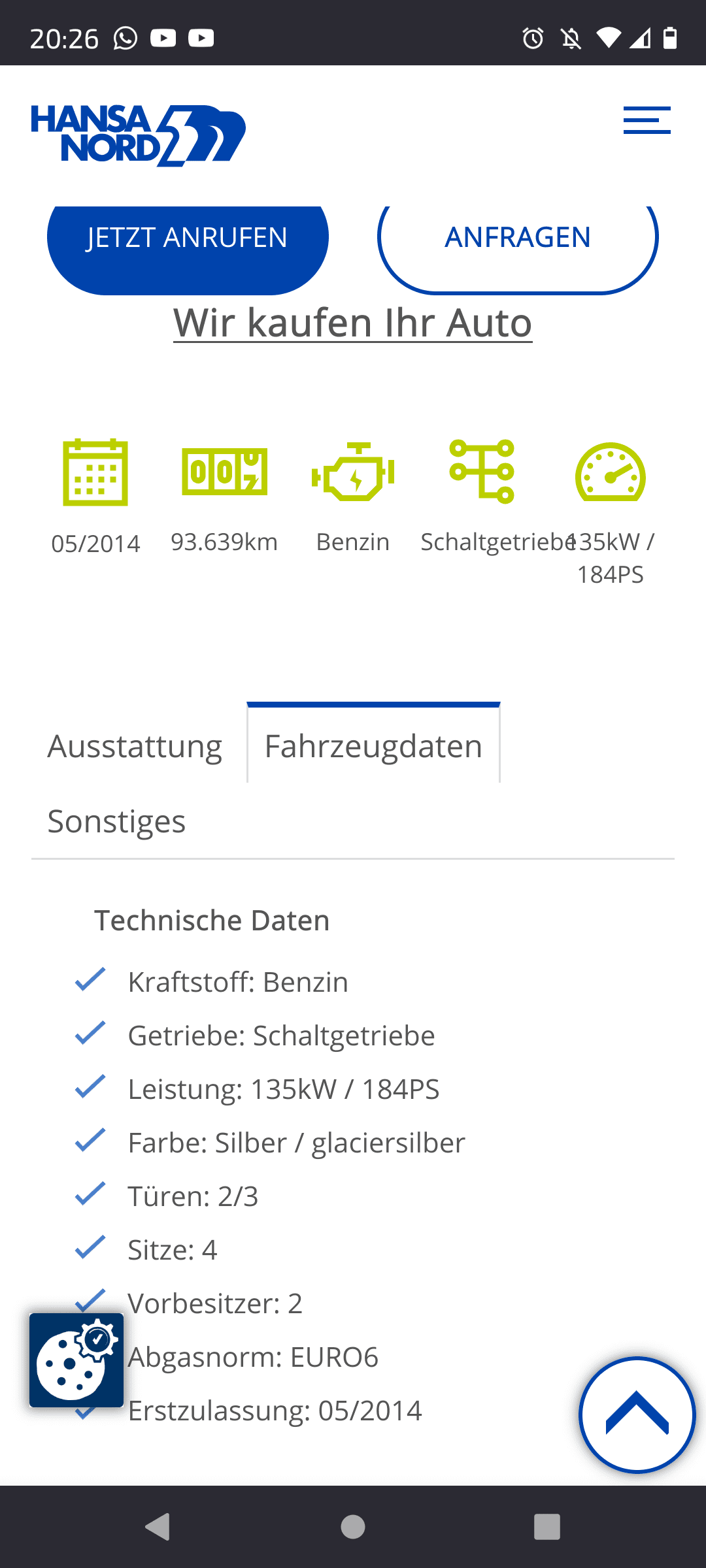Switch to the Sonstiges tab

116,821
